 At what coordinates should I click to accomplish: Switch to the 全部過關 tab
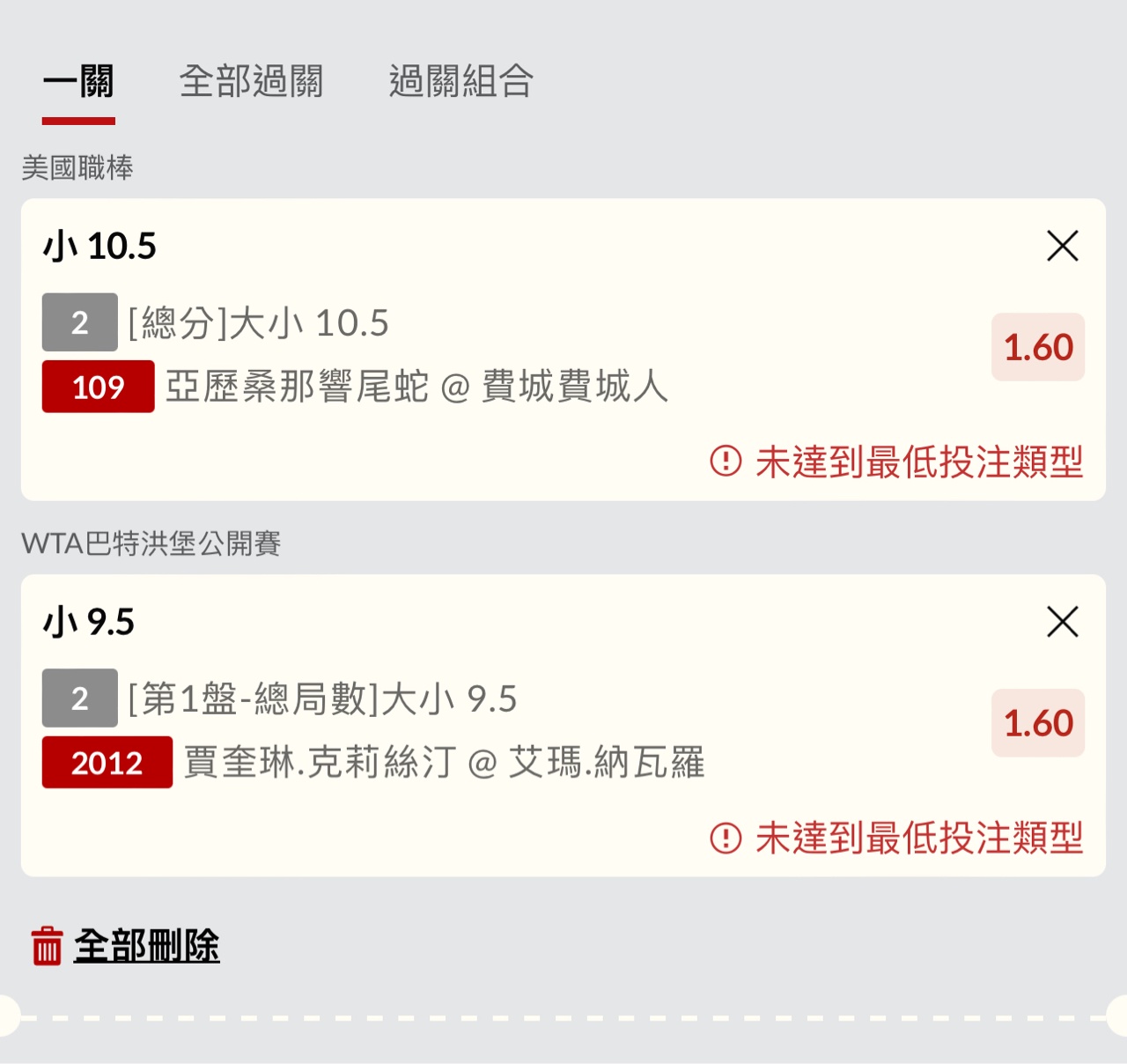tap(251, 82)
